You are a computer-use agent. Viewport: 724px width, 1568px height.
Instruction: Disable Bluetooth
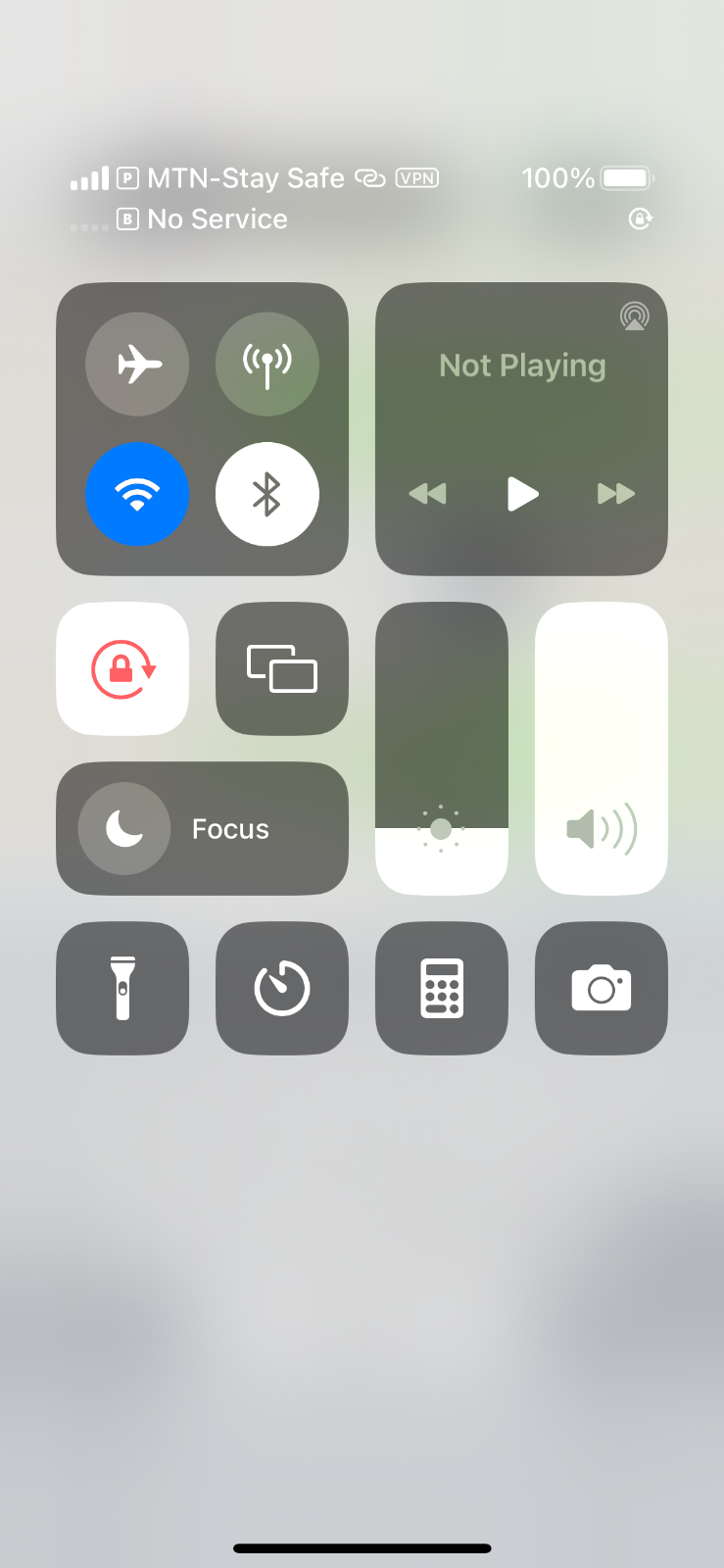266,494
